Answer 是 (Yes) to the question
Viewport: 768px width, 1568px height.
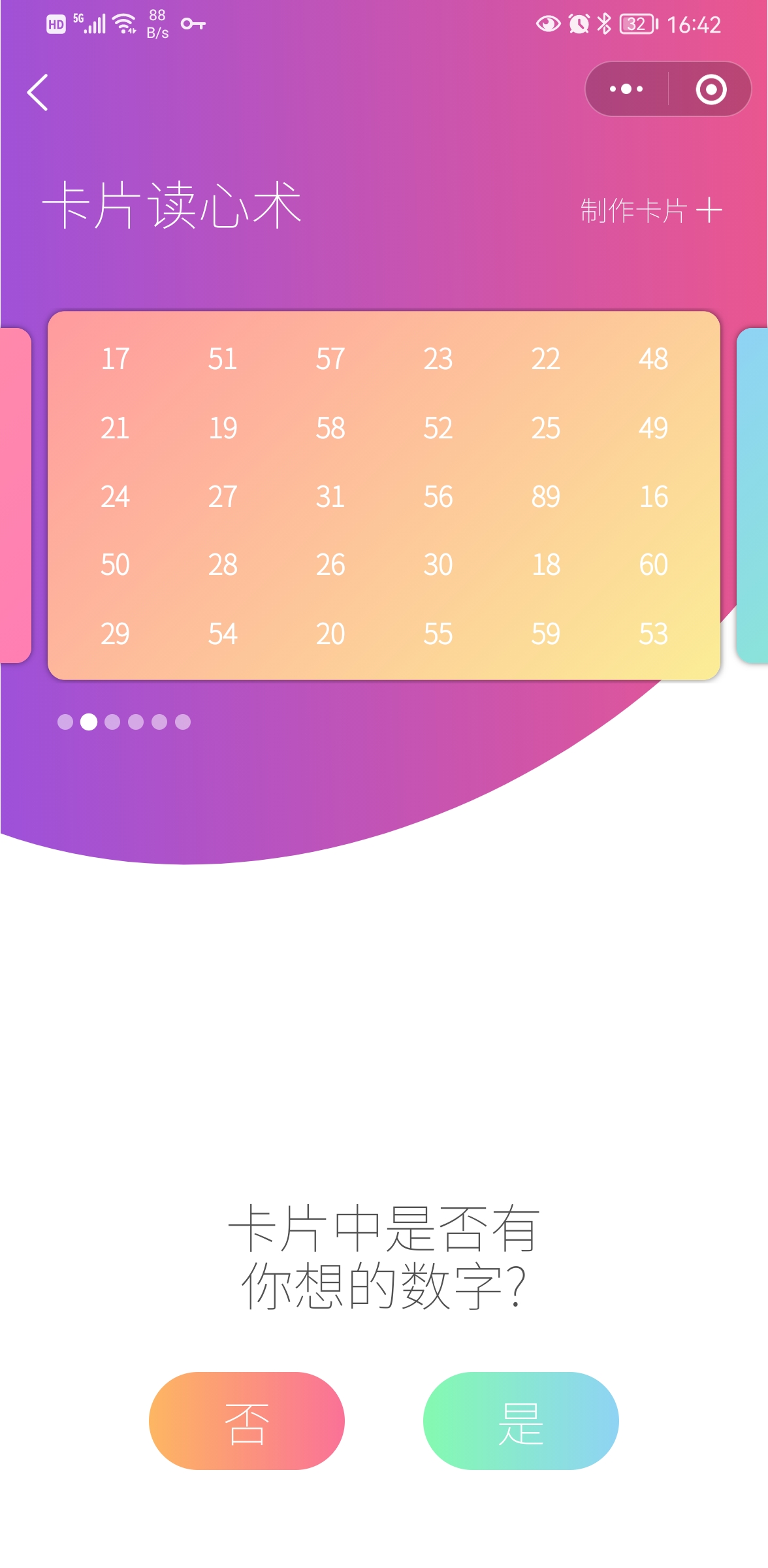[x=520, y=1420]
